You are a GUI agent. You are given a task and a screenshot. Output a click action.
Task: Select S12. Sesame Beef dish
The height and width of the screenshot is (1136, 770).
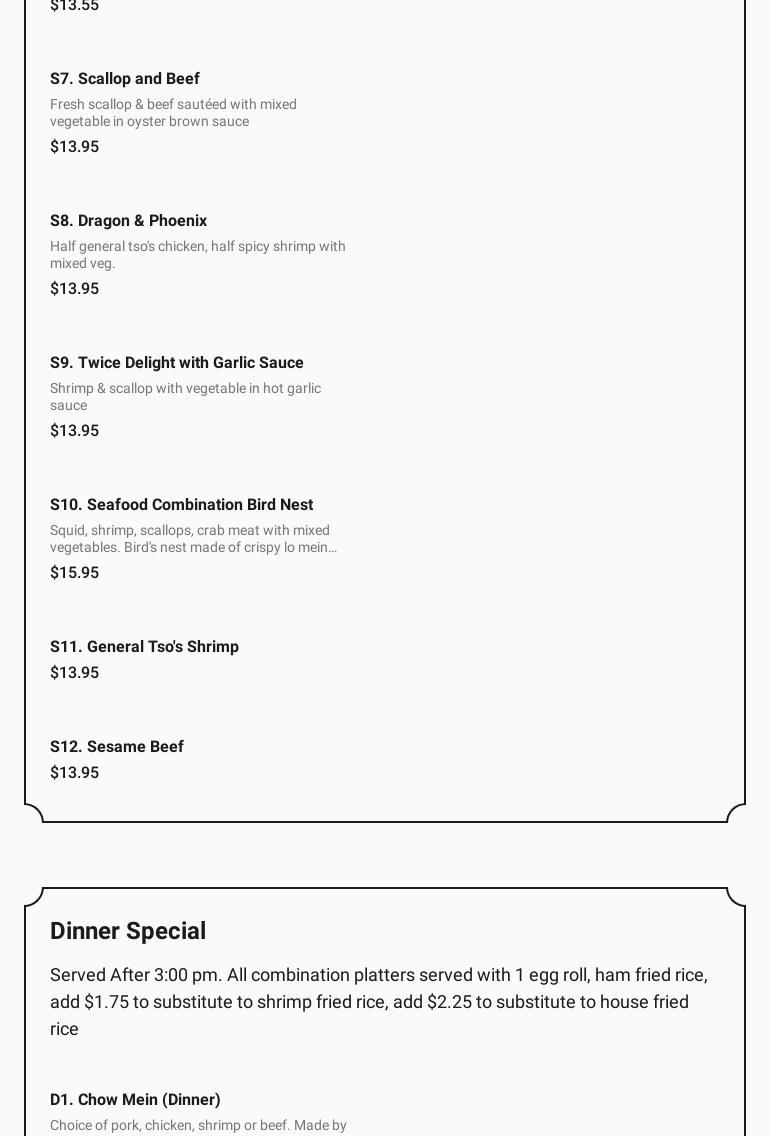pyautogui.click(x=117, y=747)
